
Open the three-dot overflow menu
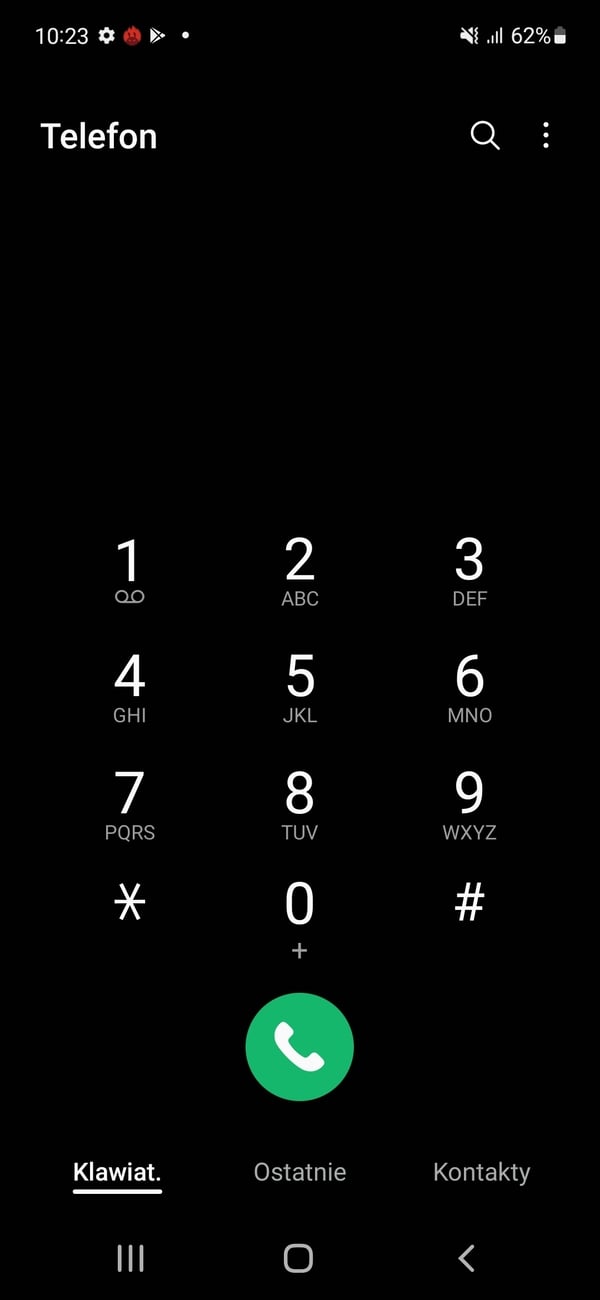click(545, 136)
